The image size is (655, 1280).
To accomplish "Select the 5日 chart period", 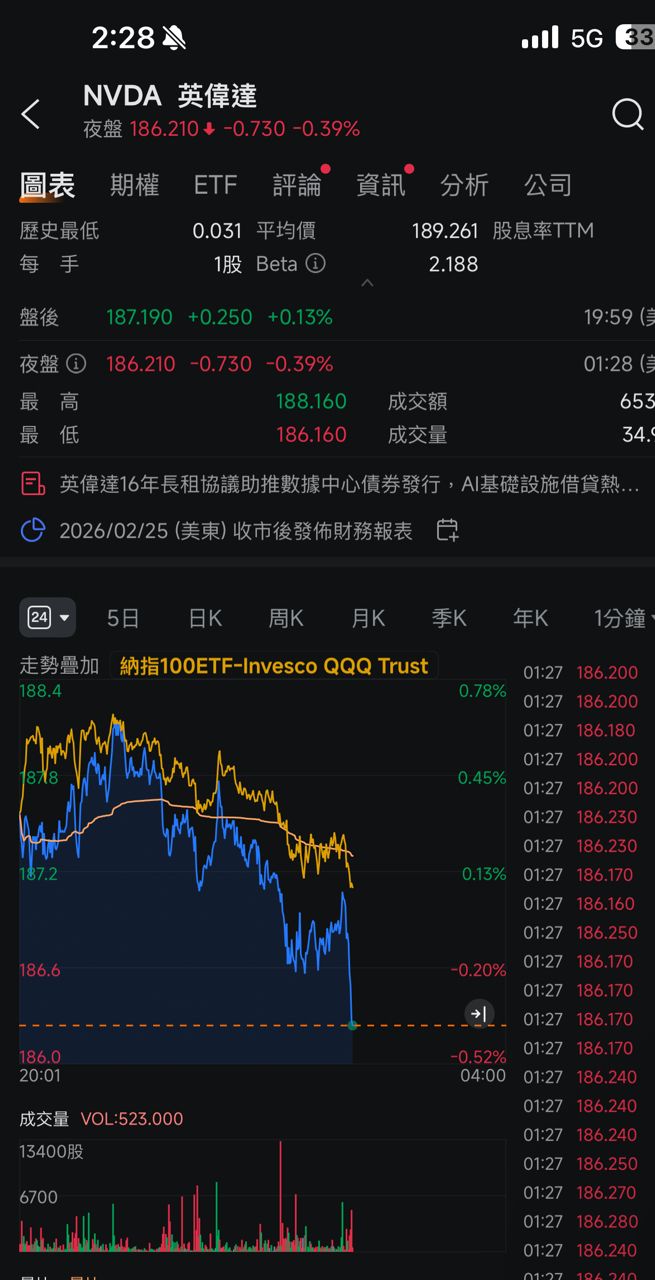I will pos(123,618).
